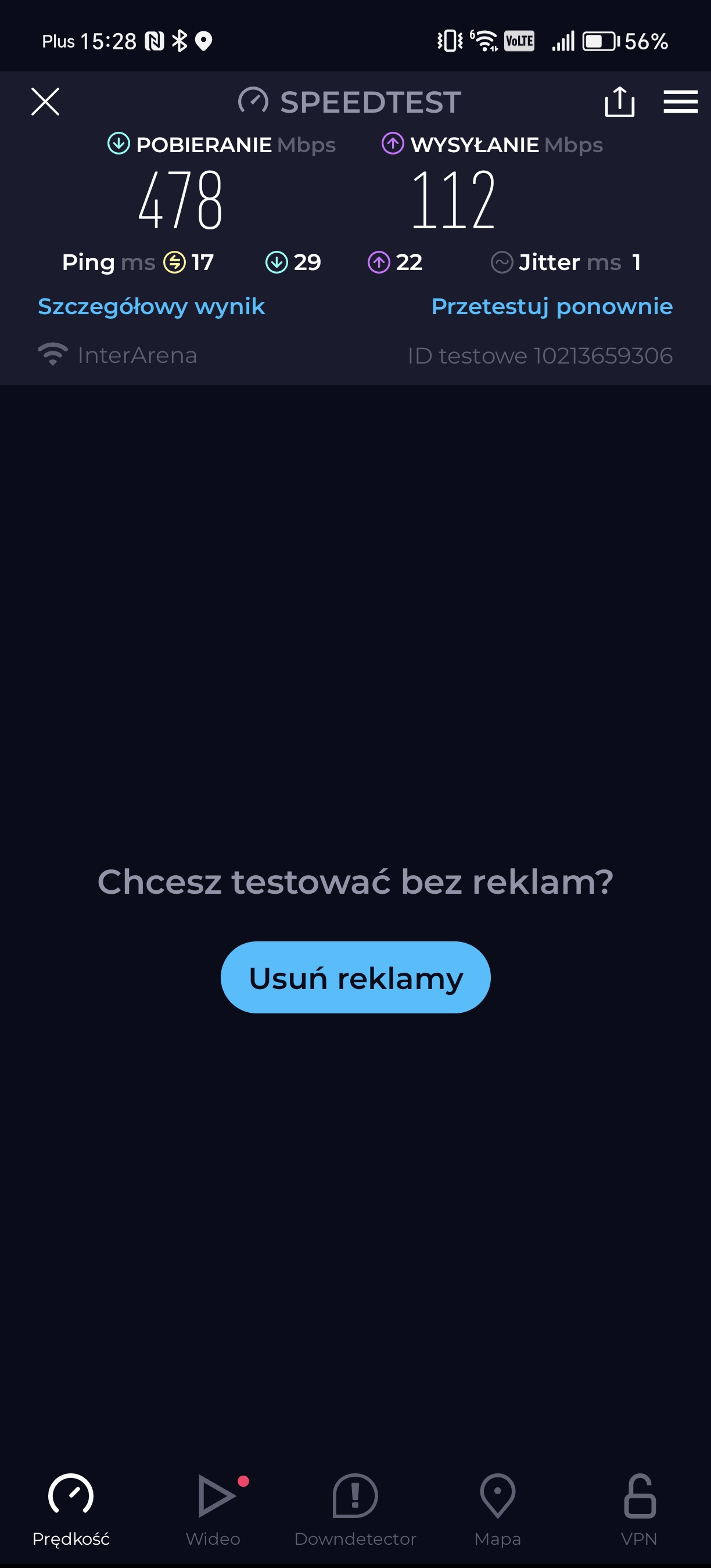The image size is (711, 1568).
Task: Tap Przetestuj ponownie to retest
Action: [x=552, y=306]
